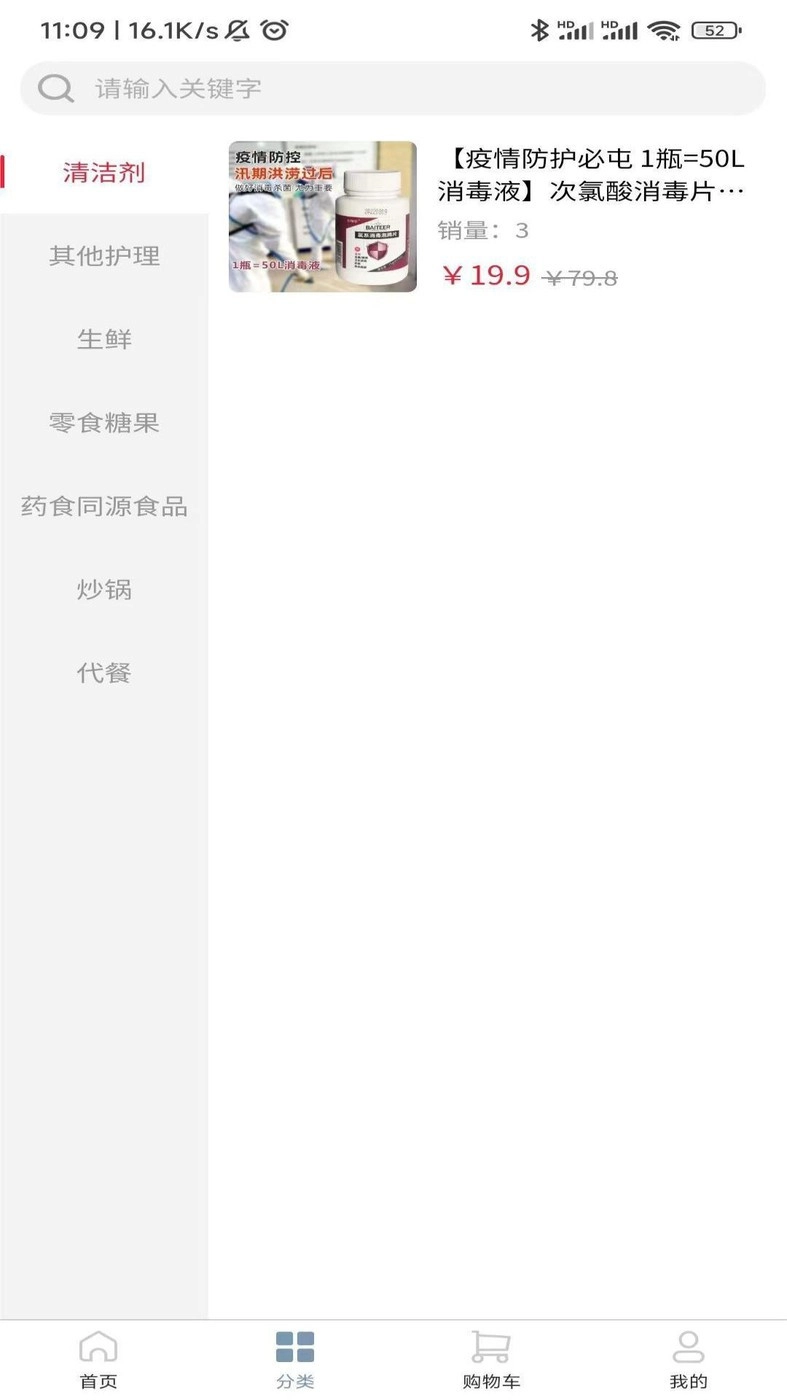This screenshot has width=787, height=1400.
Task: Select the 其他护理 category
Action: coord(104,256)
